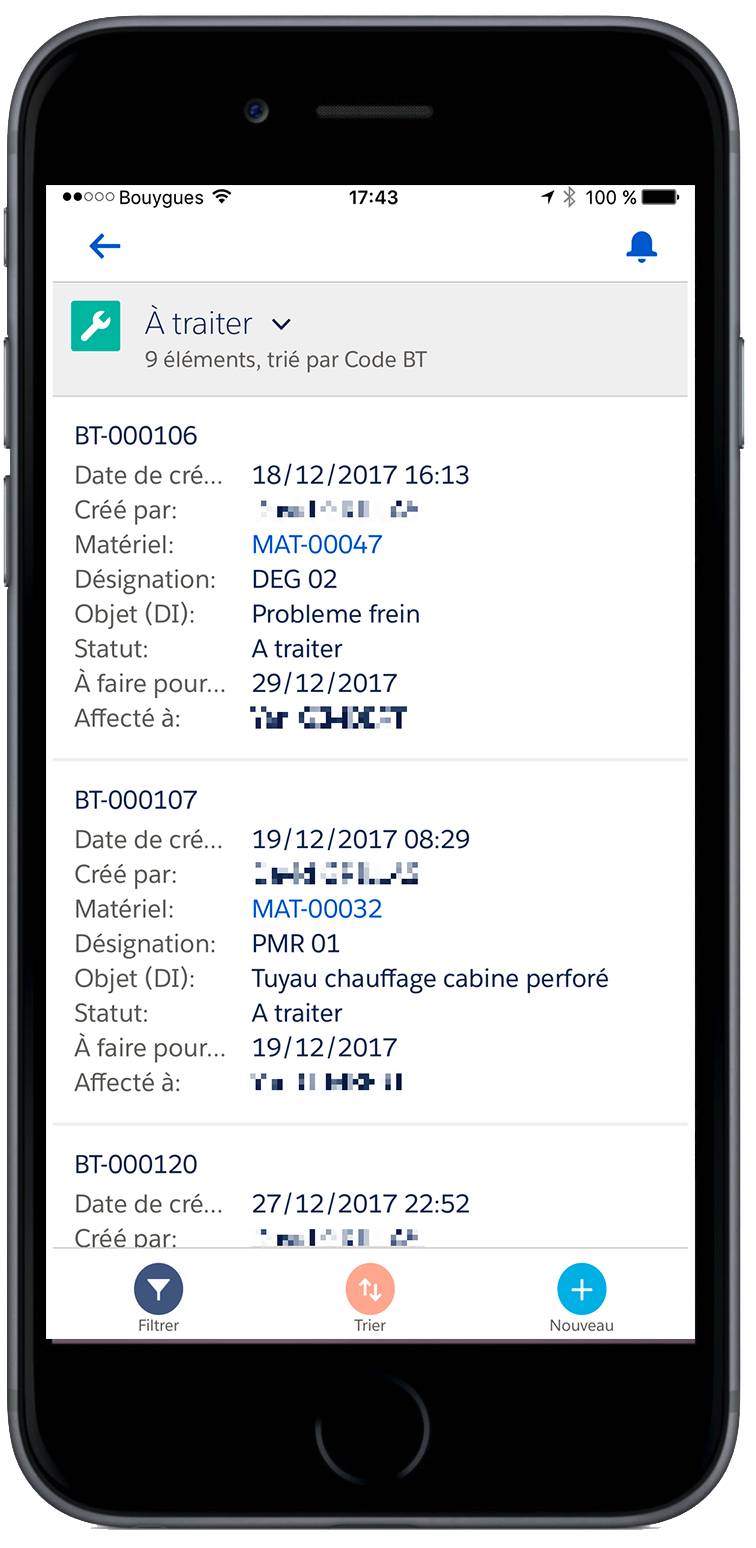Open the notifications bell
The image size is (756, 1548).
click(x=641, y=247)
